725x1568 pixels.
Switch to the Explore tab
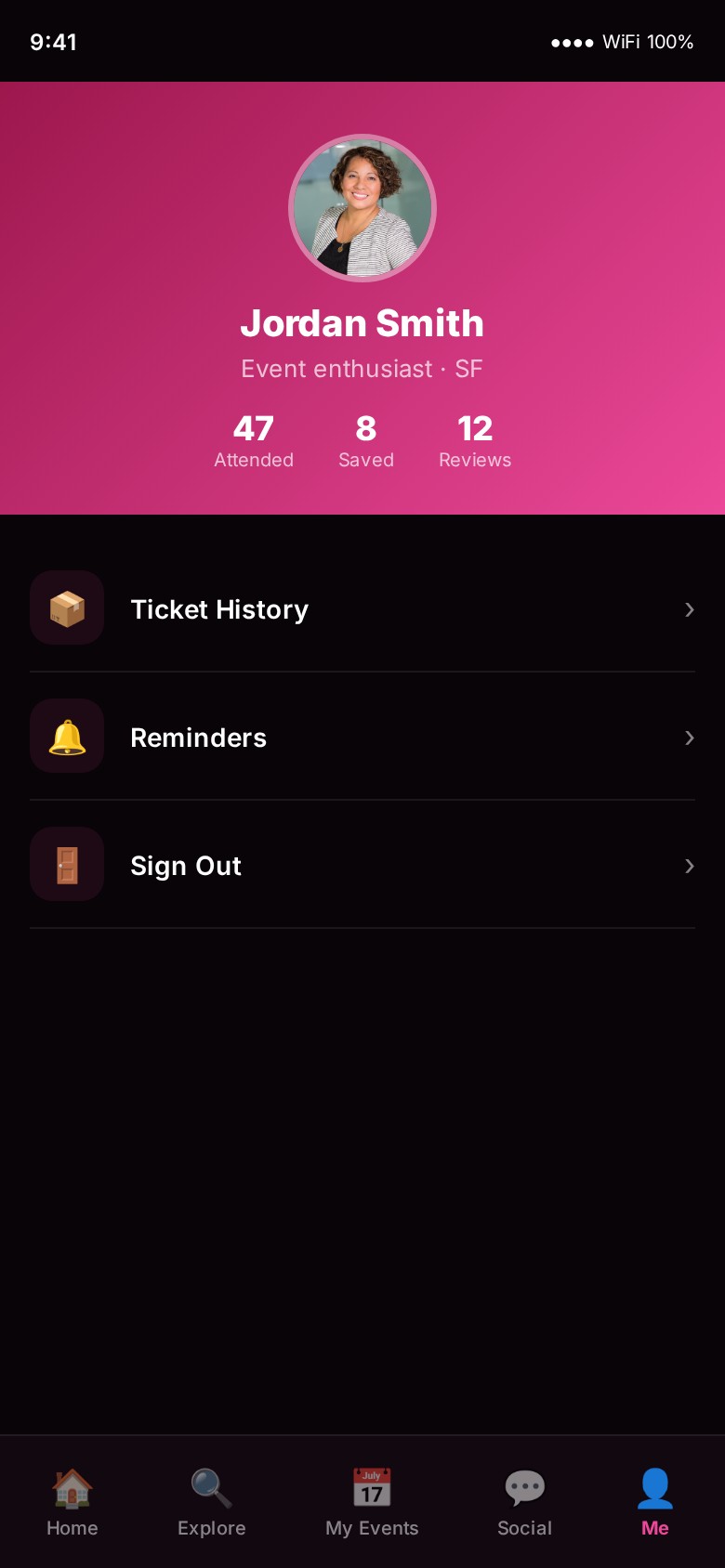pos(212,1502)
